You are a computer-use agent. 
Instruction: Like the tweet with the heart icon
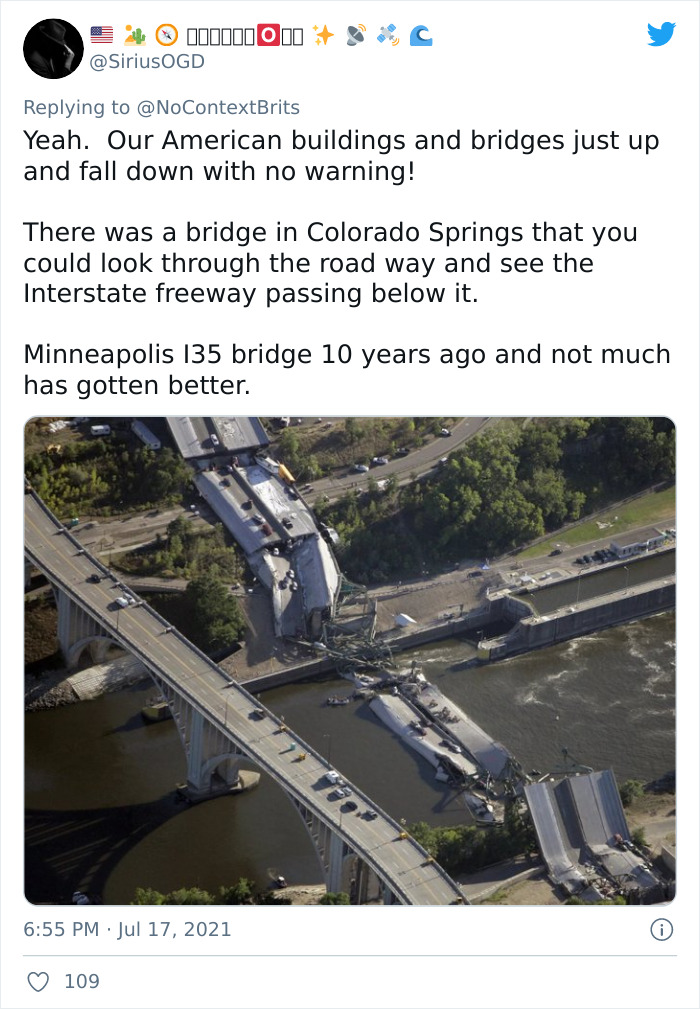coord(38,981)
